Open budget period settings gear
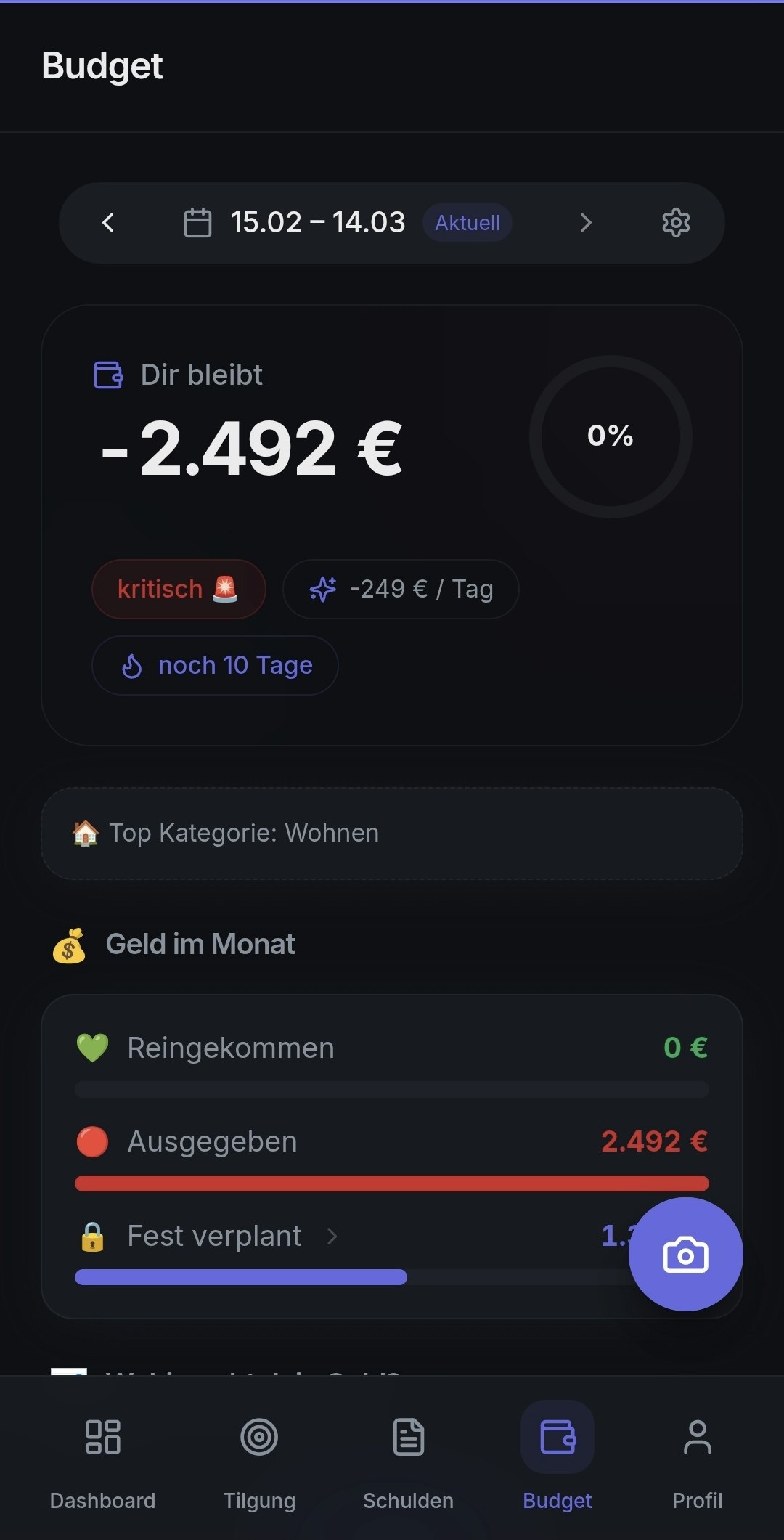The image size is (784, 1540). click(x=676, y=223)
